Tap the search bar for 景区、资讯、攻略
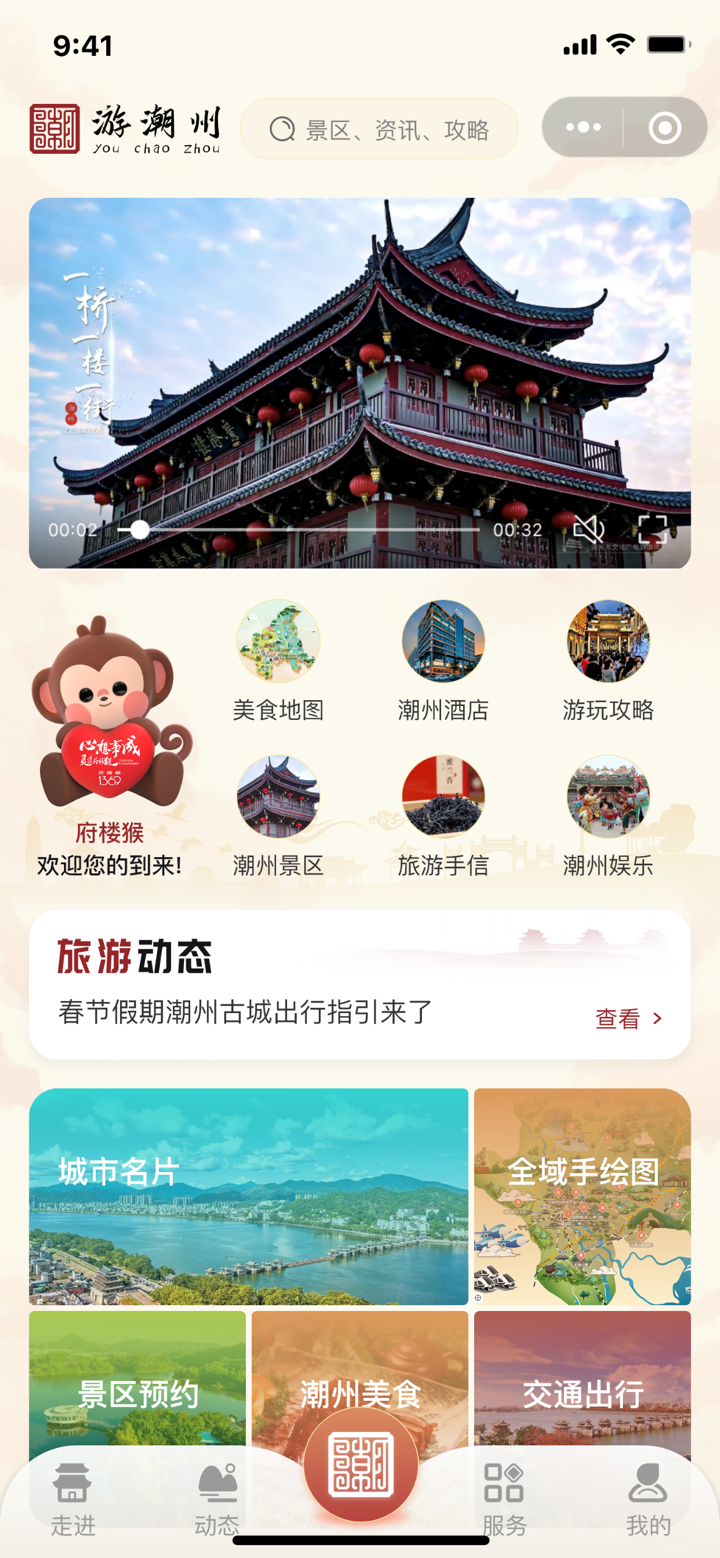Image resolution: width=720 pixels, height=1558 pixels. click(x=380, y=129)
